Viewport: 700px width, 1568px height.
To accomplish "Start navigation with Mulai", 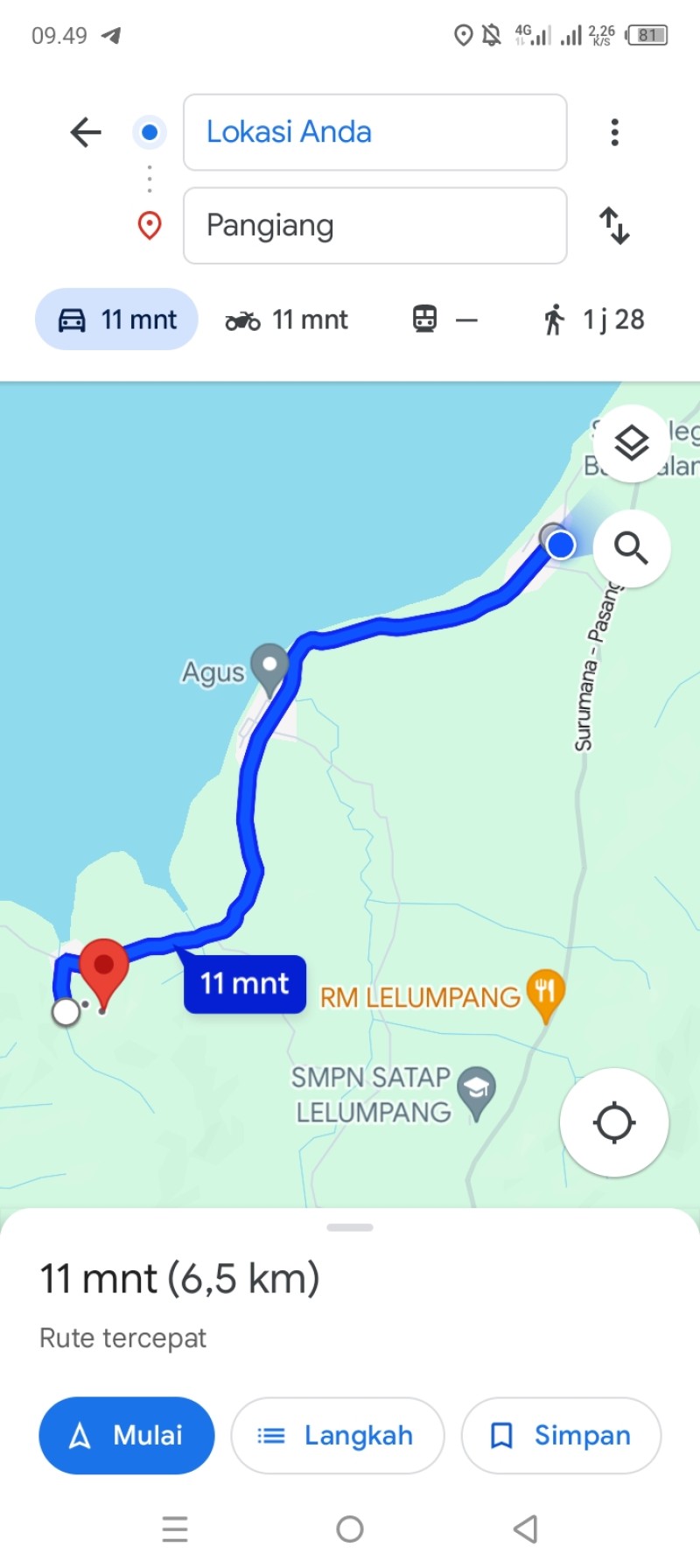I will click(x=127, y=1436).
